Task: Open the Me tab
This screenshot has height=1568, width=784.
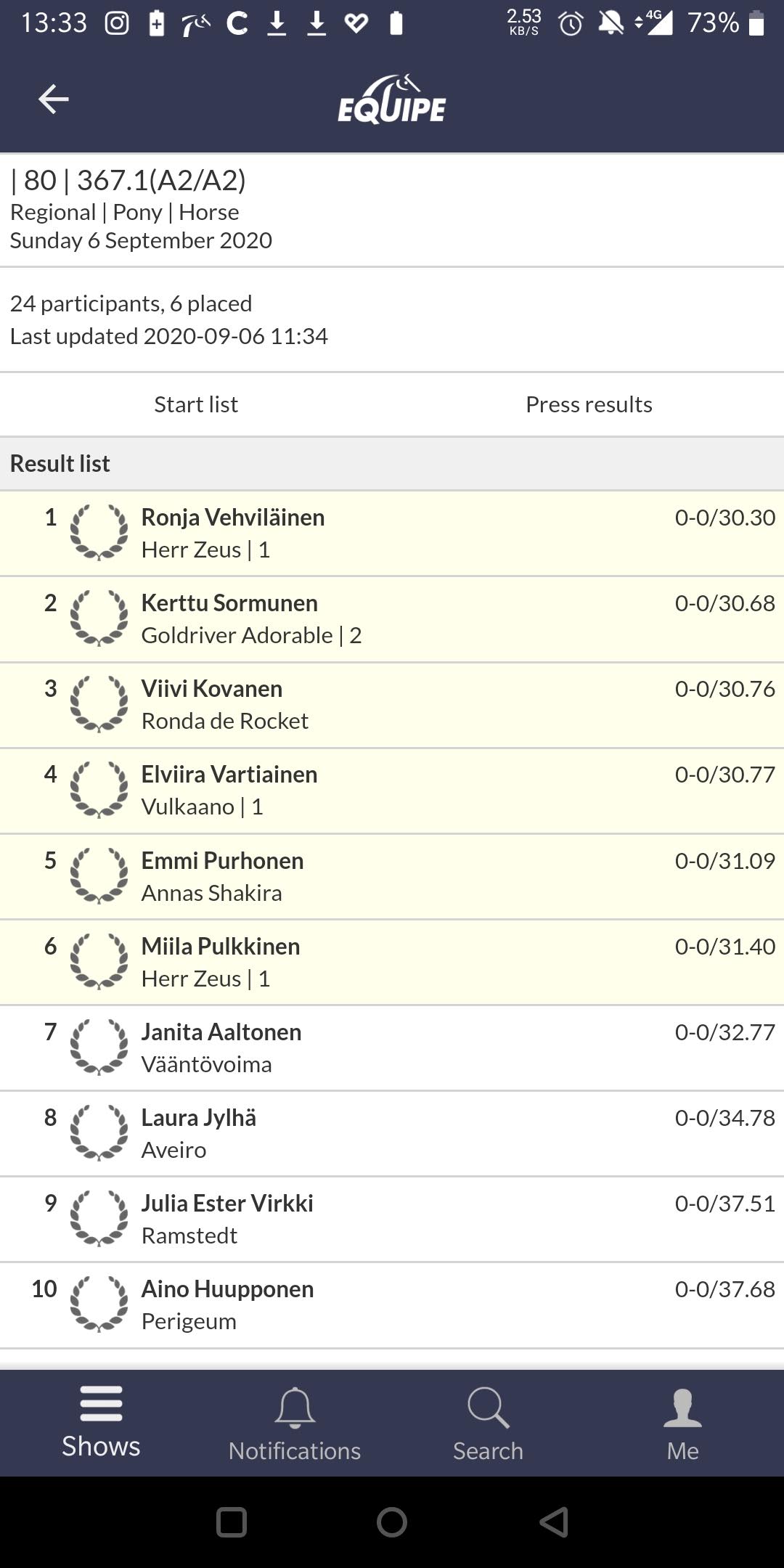Action: click(x=682, y=1423)
